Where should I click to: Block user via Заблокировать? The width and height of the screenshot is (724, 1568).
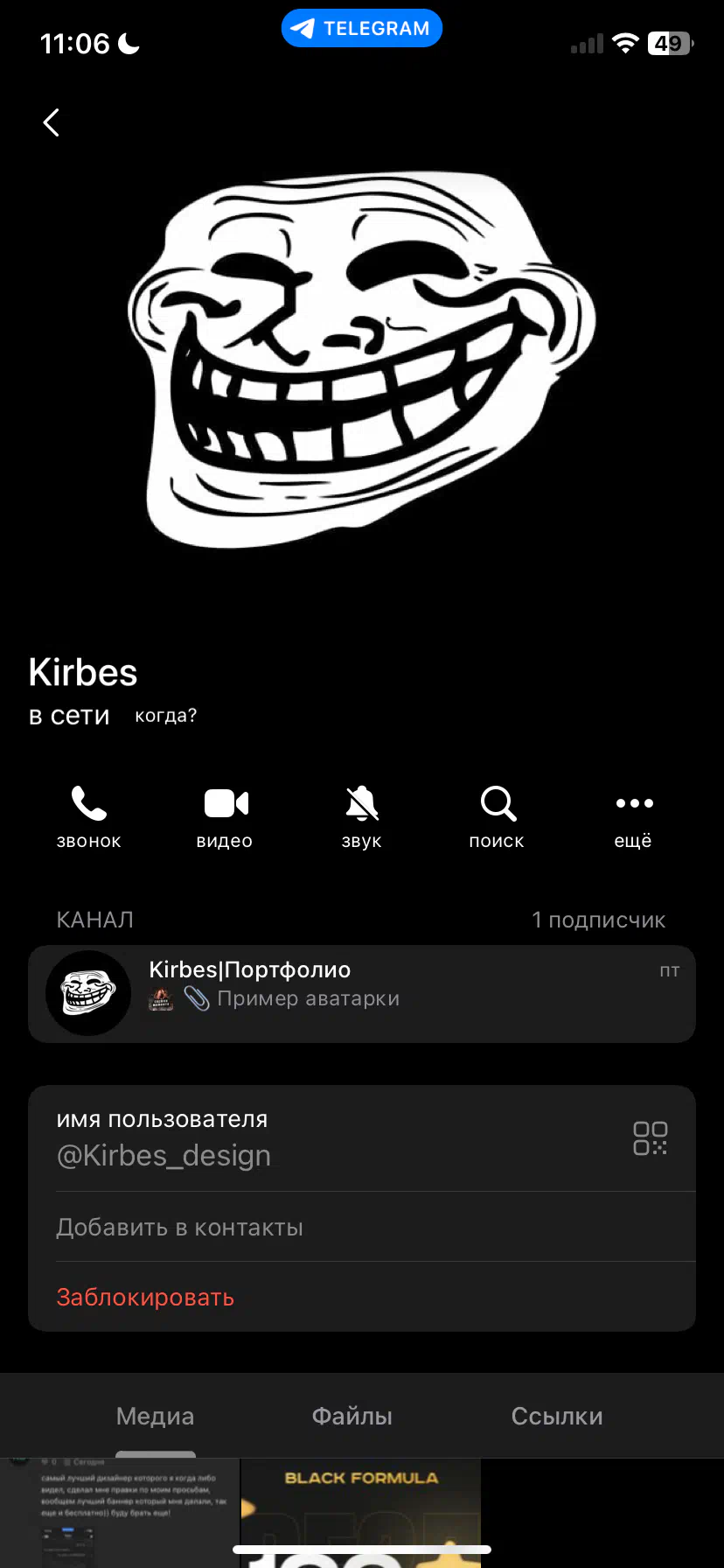coord(362,1297)
